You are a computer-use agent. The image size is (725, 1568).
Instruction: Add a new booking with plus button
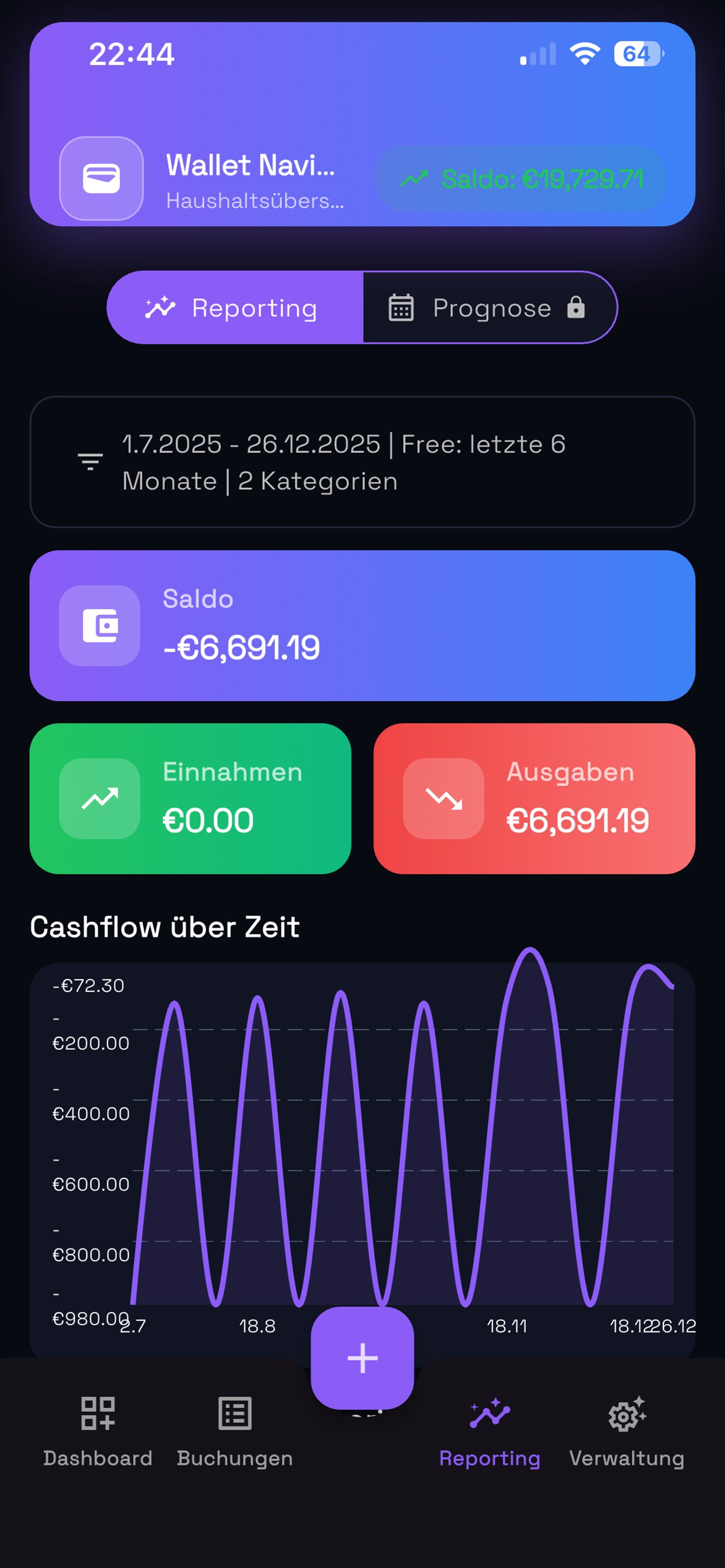coord(362,1358)
